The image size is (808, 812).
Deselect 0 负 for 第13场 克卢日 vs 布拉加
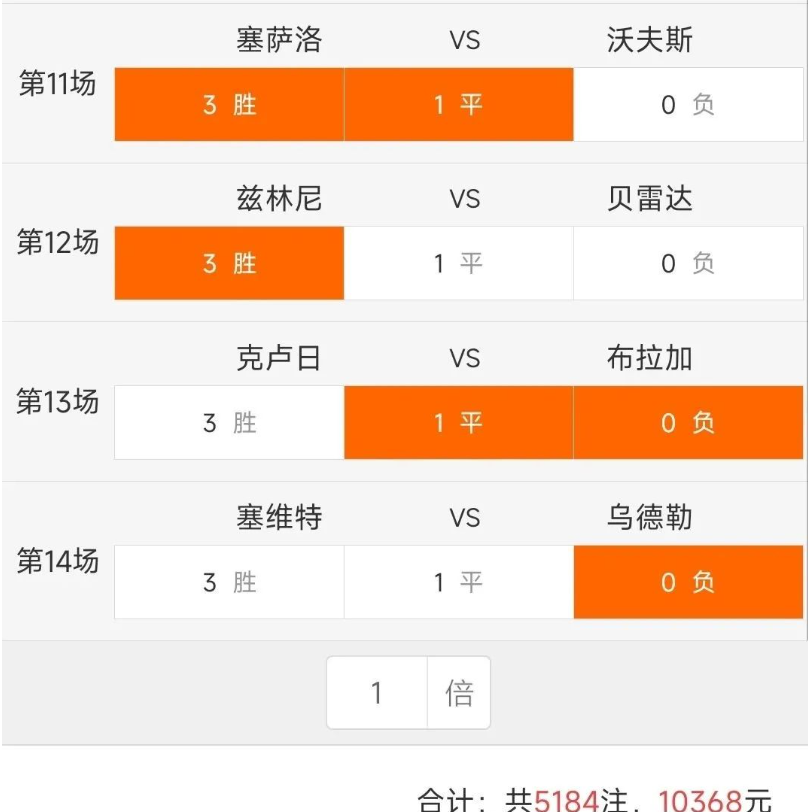pyautogui.click(x=688, y=423)
